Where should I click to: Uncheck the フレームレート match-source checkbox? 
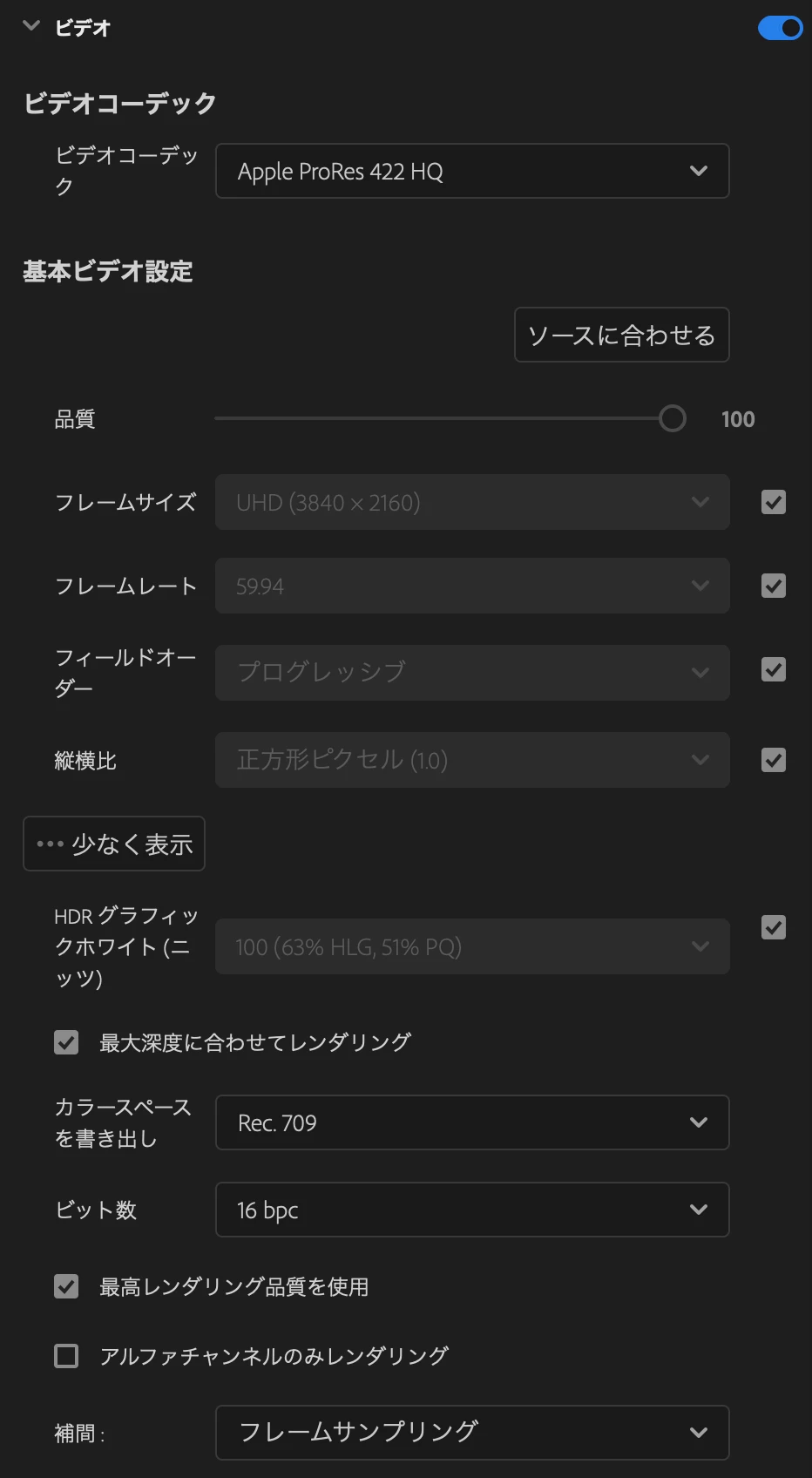point(774,586)
